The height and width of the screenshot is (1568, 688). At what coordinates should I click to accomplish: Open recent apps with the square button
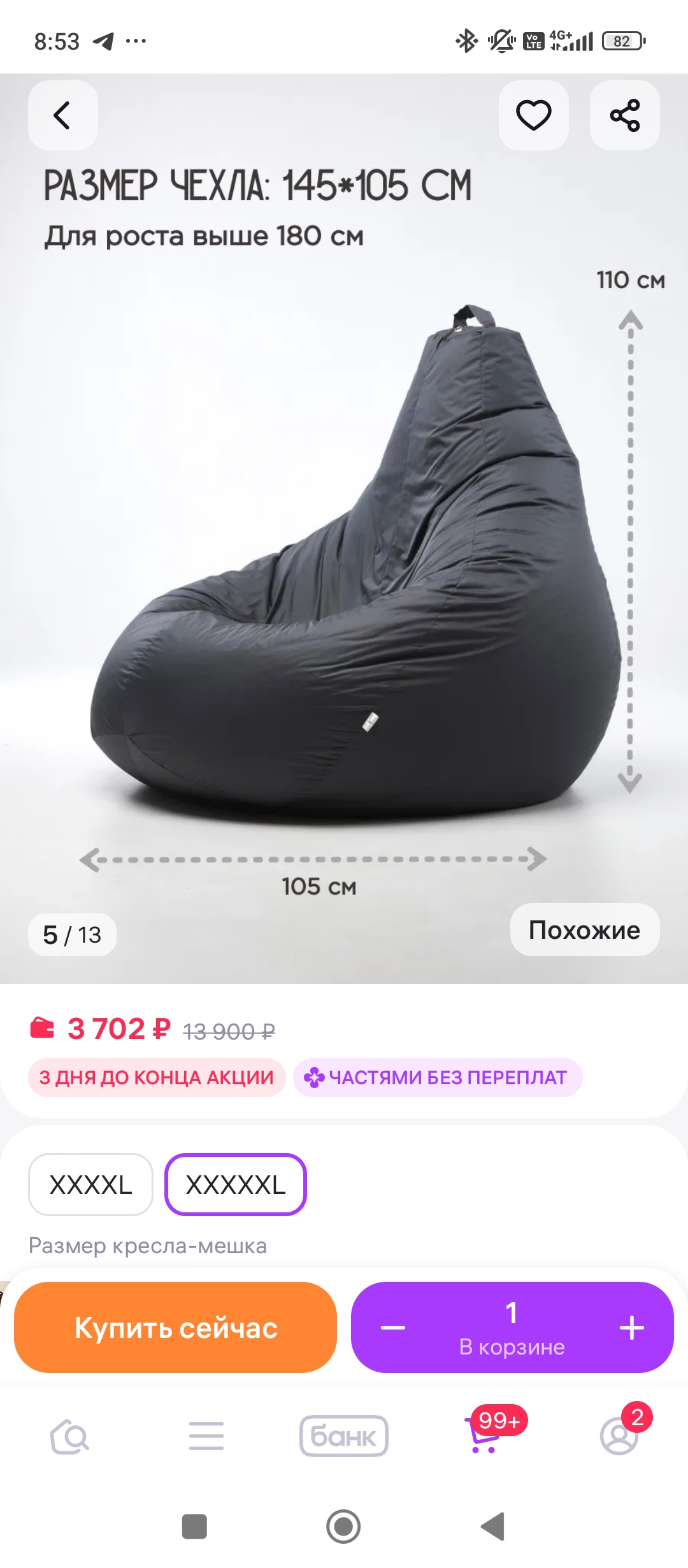[194, 1527]
